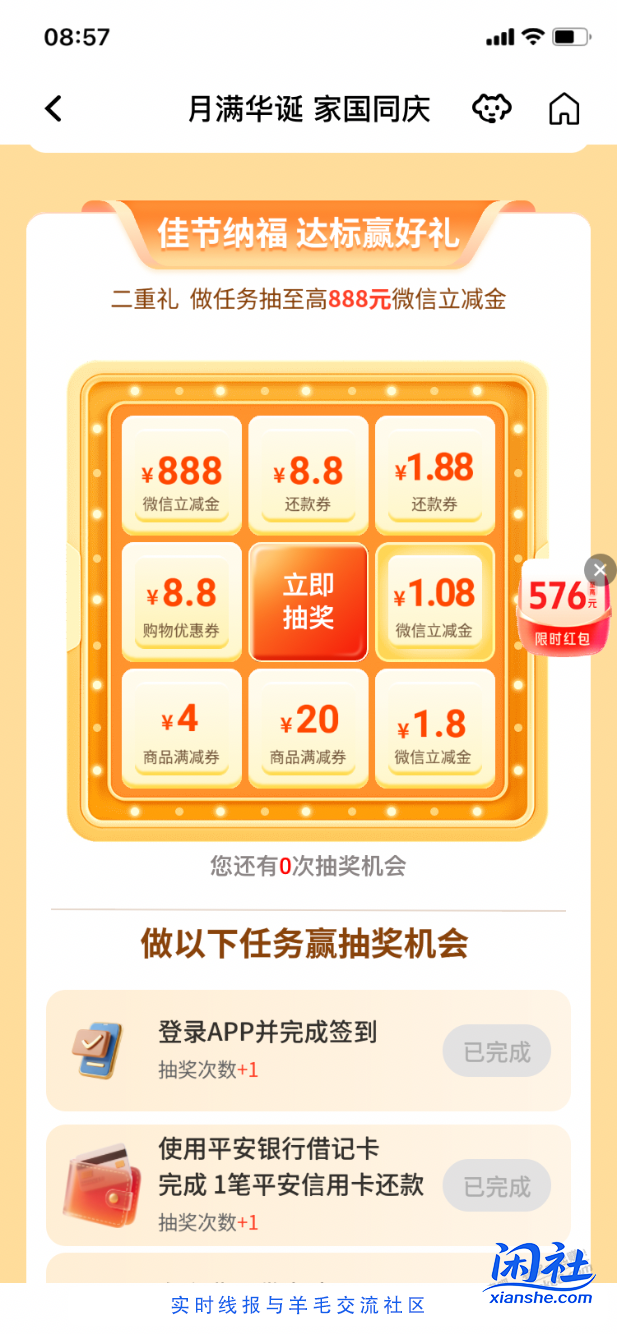This screenshot has height=1334, width=617.
Task: Open the customer service mascot icon
Action: [491, 109]
